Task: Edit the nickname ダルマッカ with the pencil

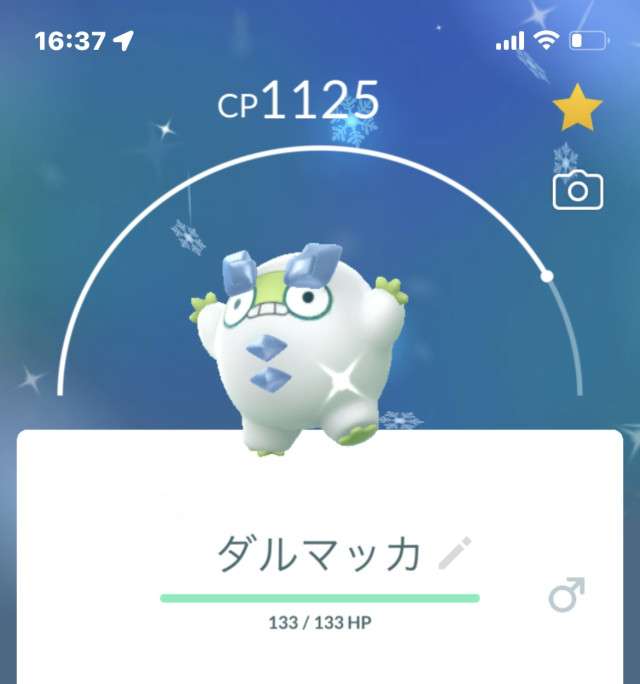Action: (x=455, y=554)
